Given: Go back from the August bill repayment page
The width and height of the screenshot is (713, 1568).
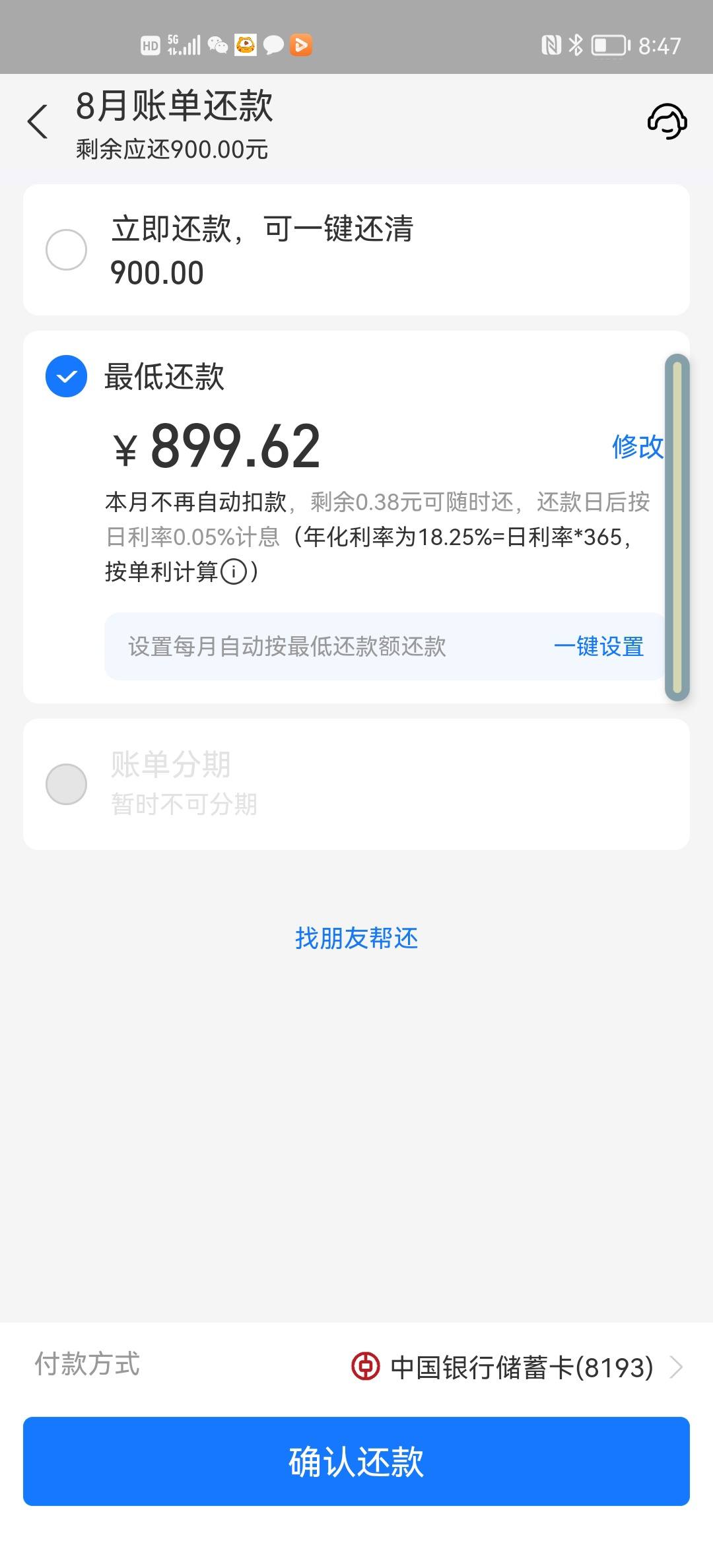Looking at the screenshot, I should pos(38,121).
